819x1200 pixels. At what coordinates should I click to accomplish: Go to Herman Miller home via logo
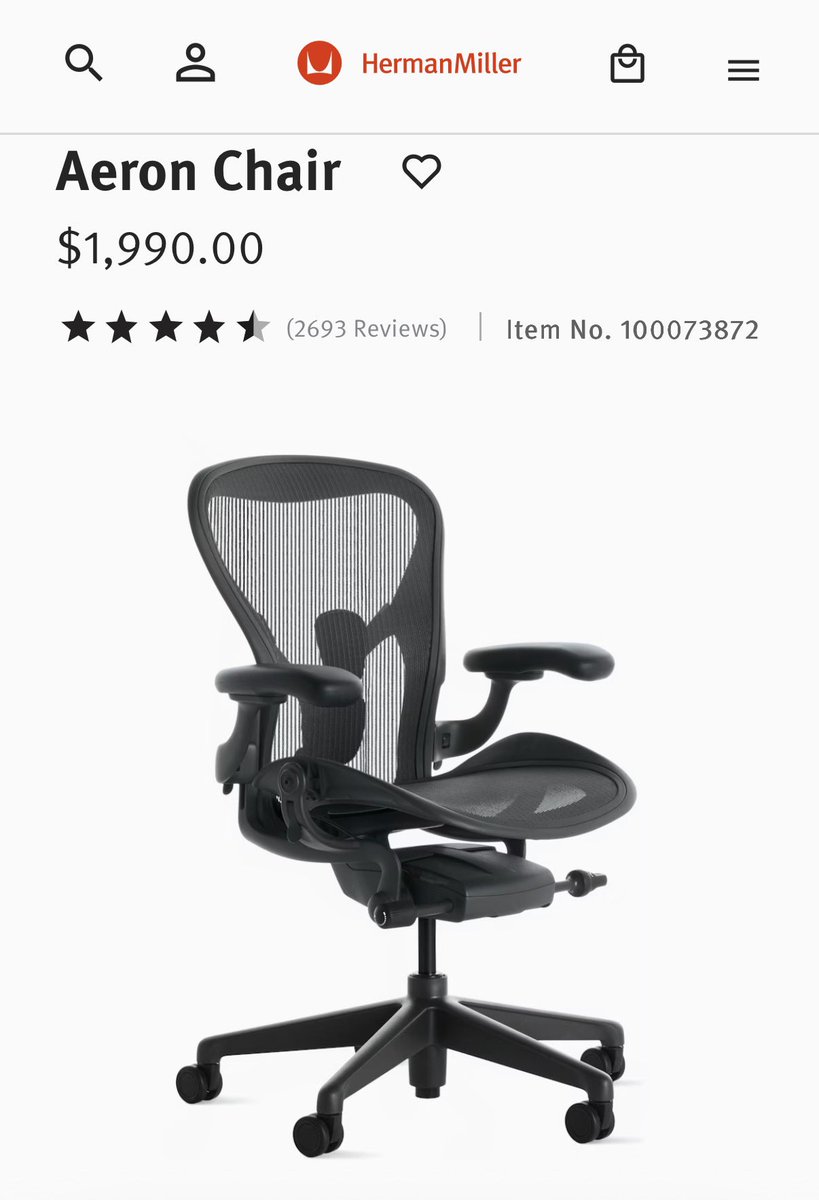[410, 64]
